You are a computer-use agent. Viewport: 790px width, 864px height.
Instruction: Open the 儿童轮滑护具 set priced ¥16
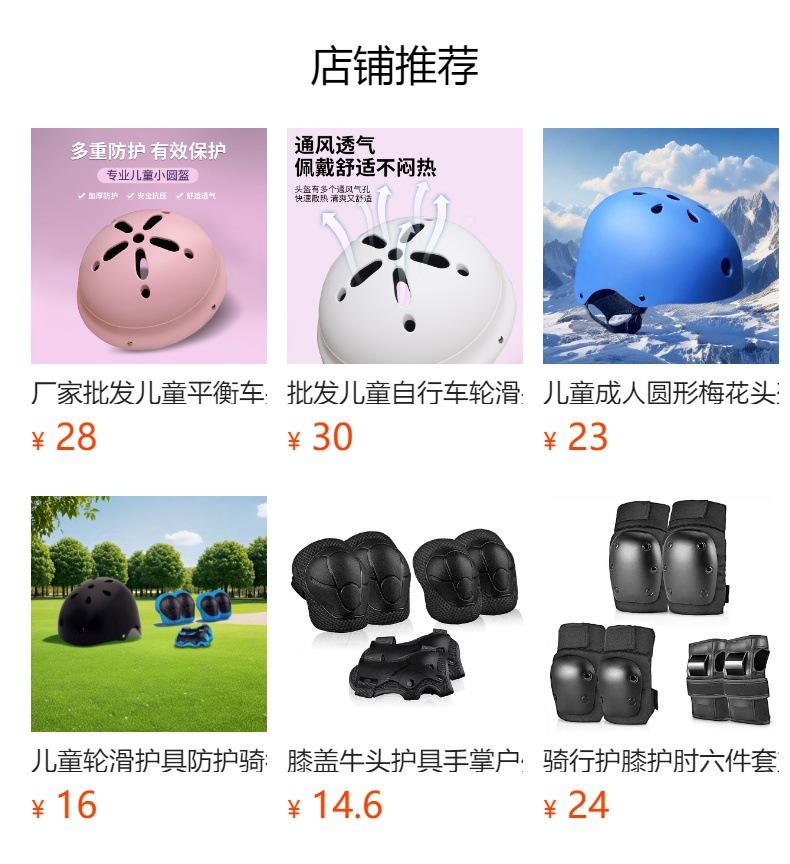click(x=149, y=614)
